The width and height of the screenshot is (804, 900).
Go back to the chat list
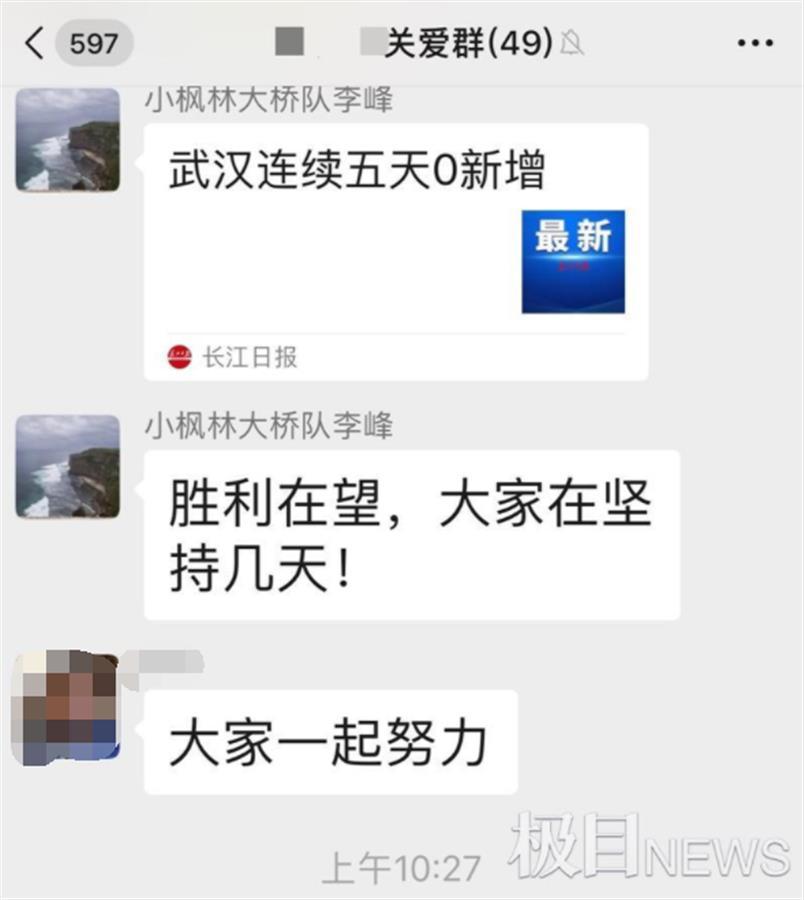tap(36, 43)
